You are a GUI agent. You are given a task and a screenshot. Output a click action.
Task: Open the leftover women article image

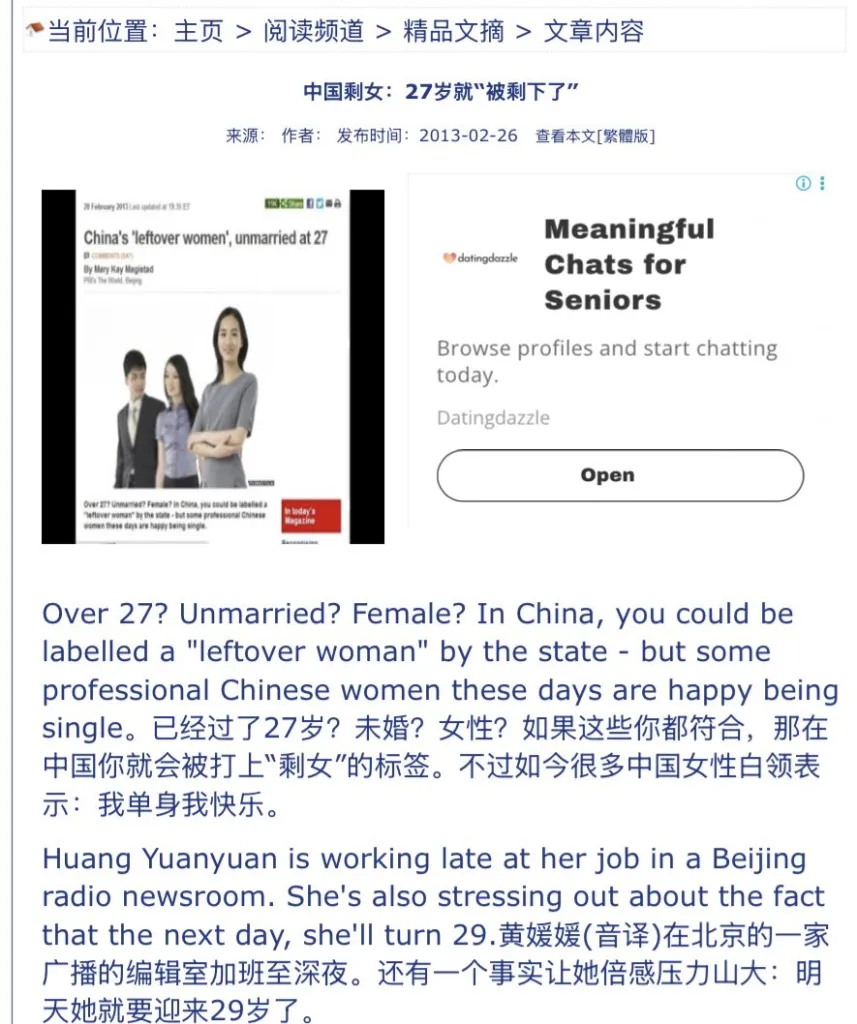coord(213,366)
